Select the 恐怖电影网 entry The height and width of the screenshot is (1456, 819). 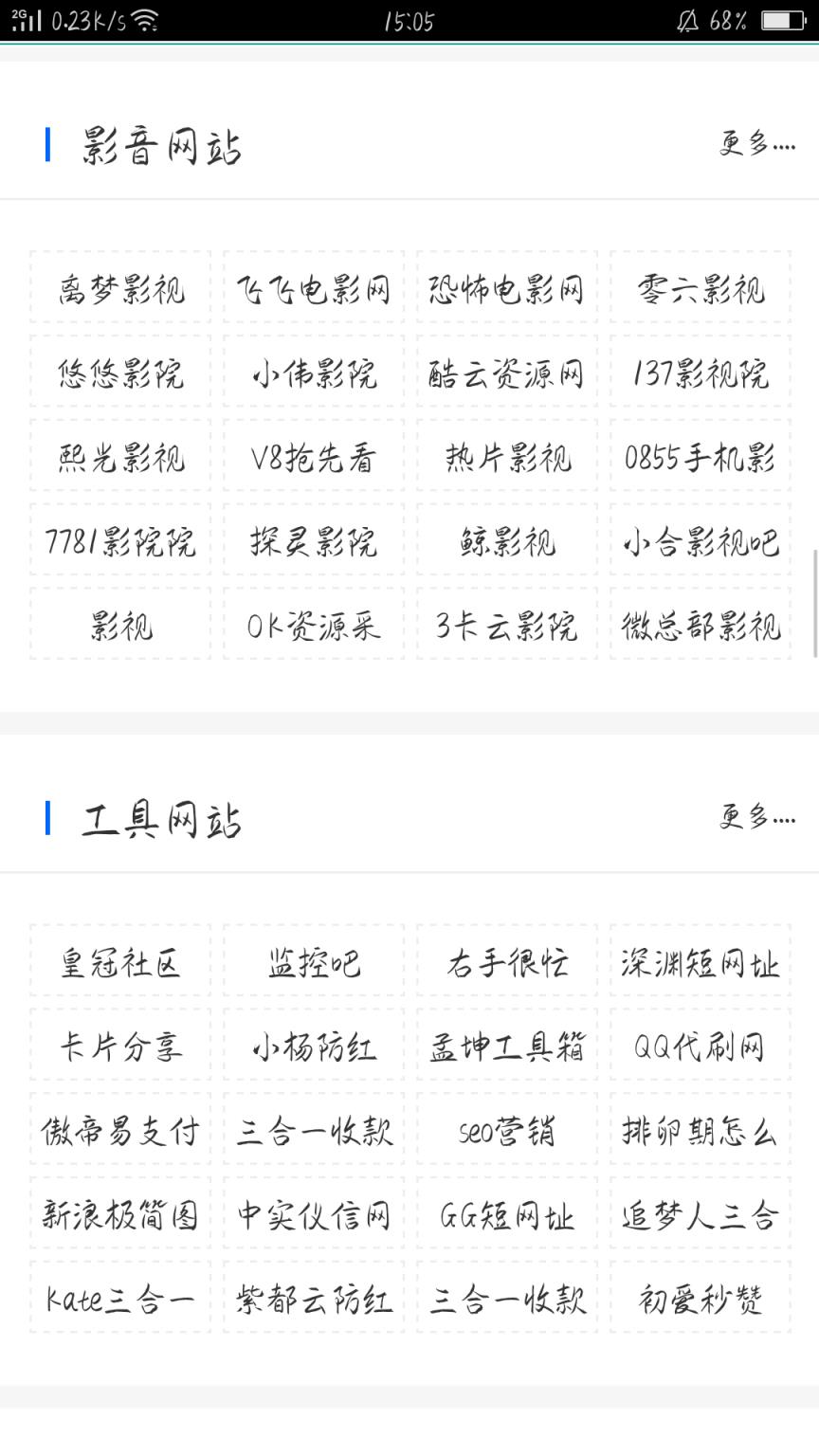506,289
